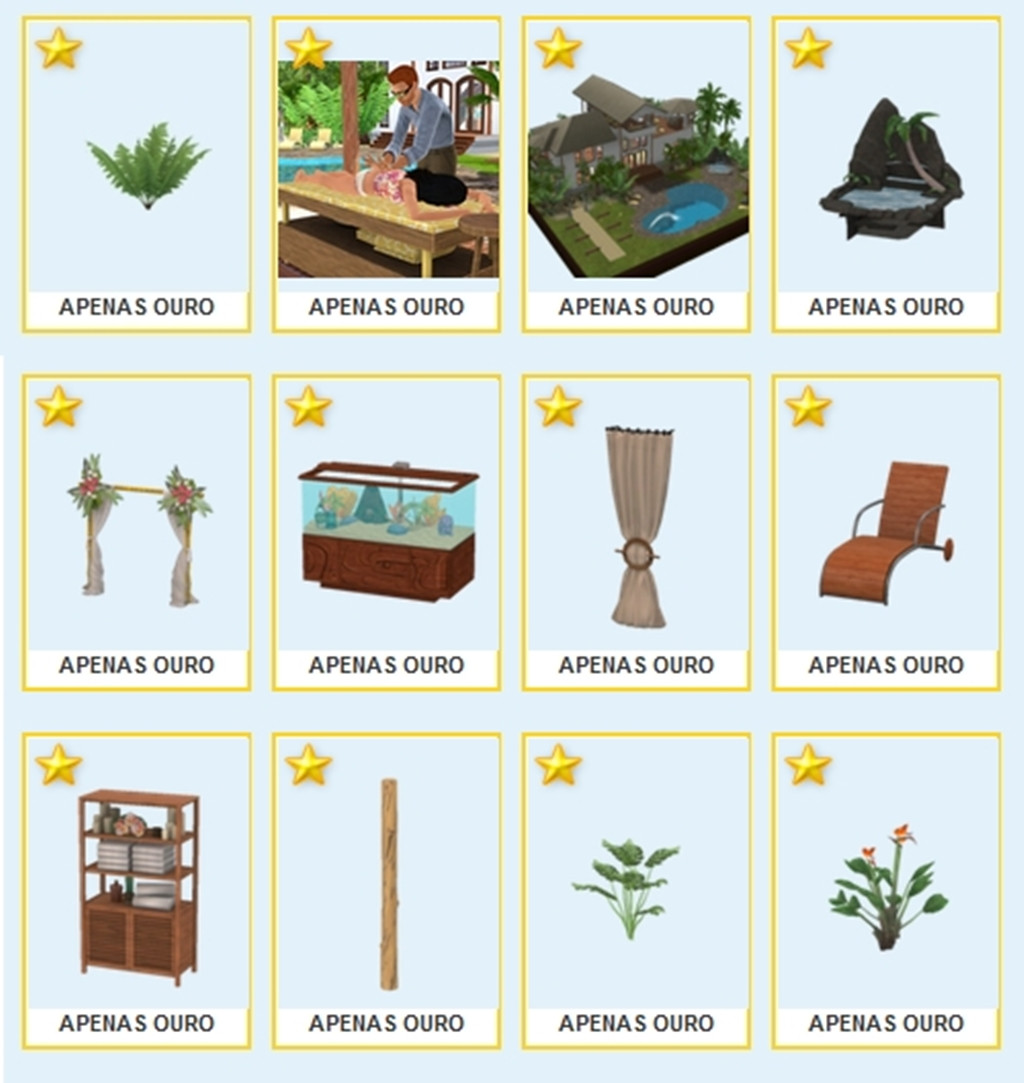Open the wooden towel shelf cabinet card
1024x1083 pixels.
pos(137,891)
